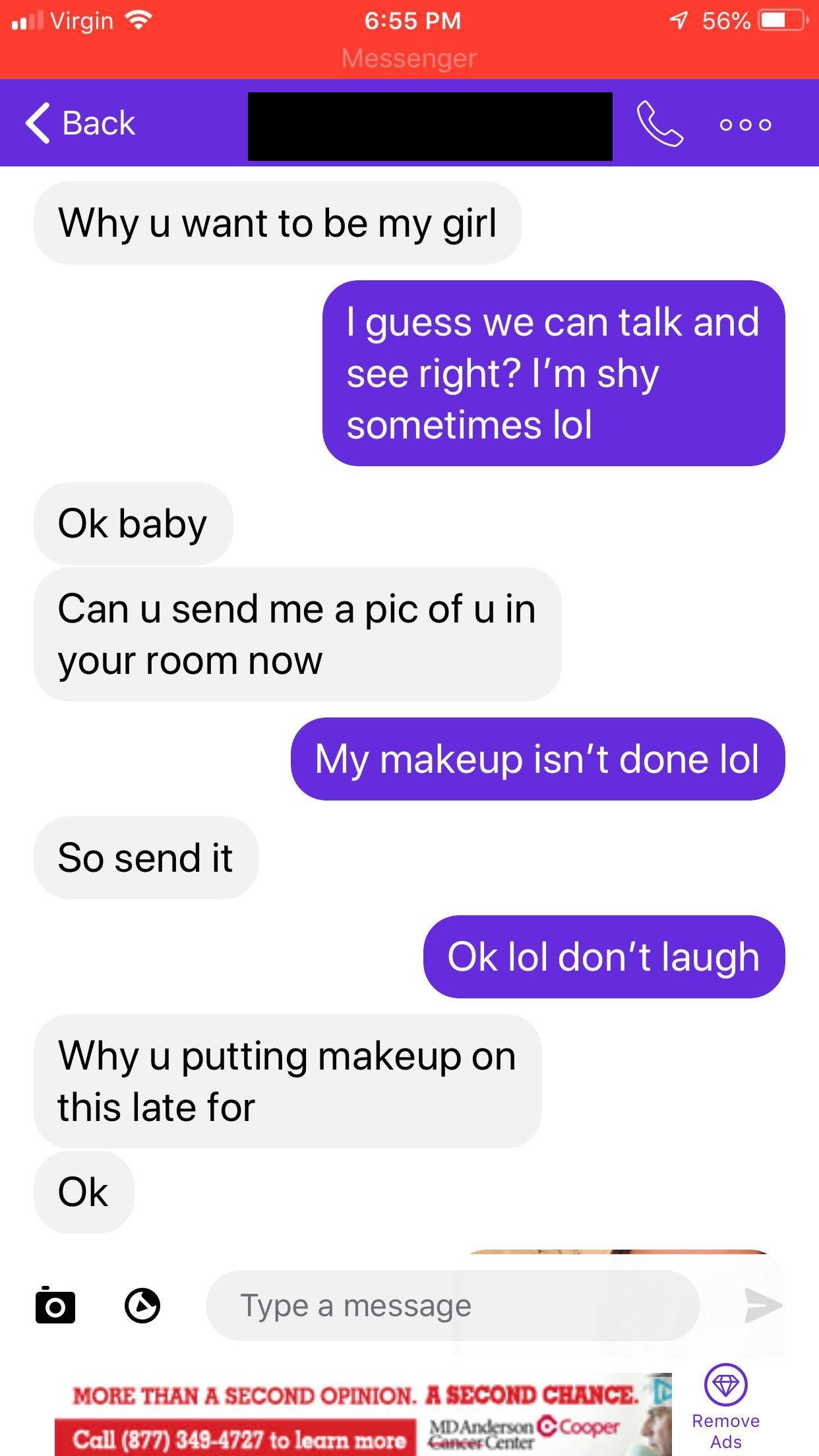Open the MD Anderson Cooper ad banner
819x1456 pixels.
363,1416
